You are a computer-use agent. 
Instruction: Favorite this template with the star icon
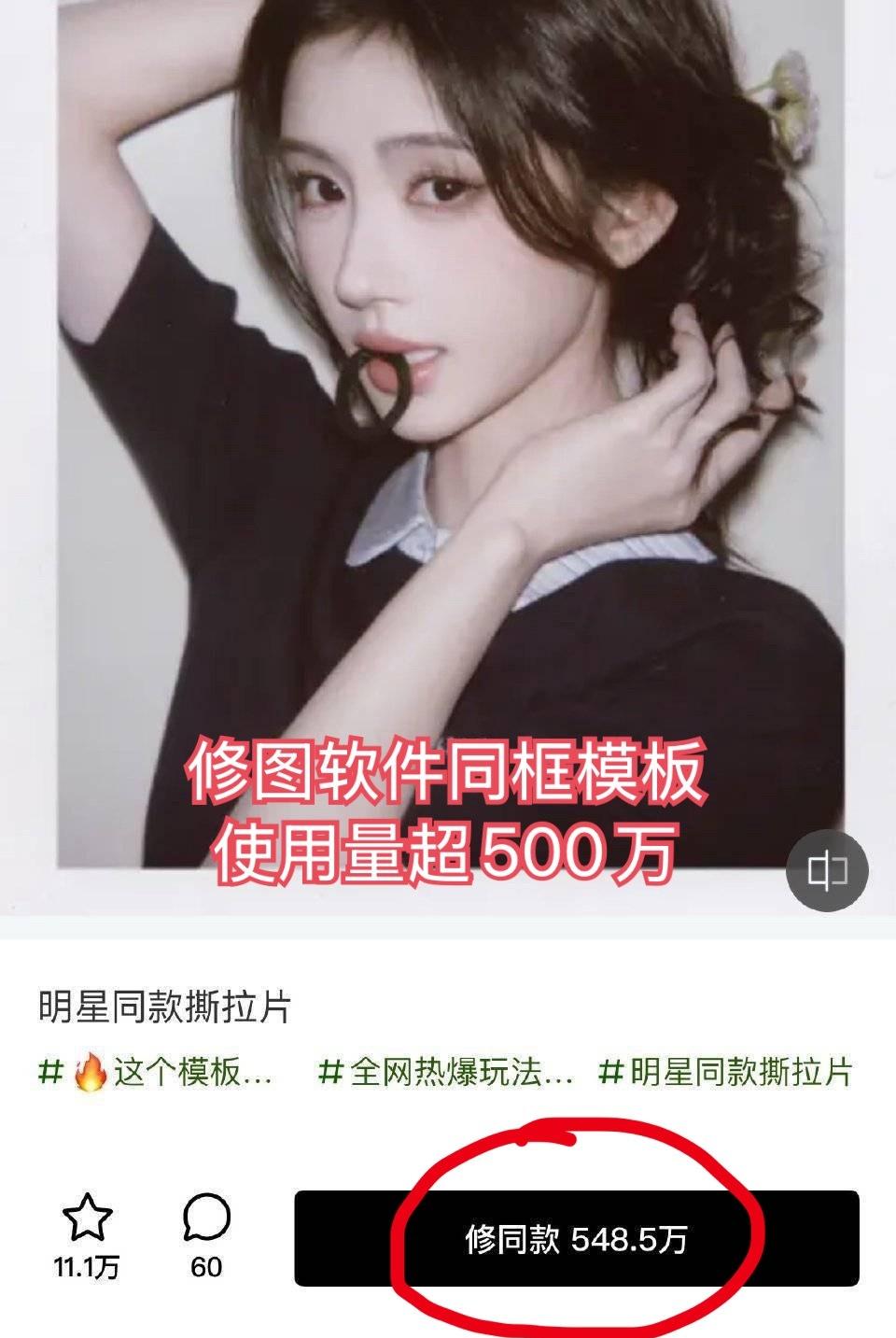point(87,1218)
